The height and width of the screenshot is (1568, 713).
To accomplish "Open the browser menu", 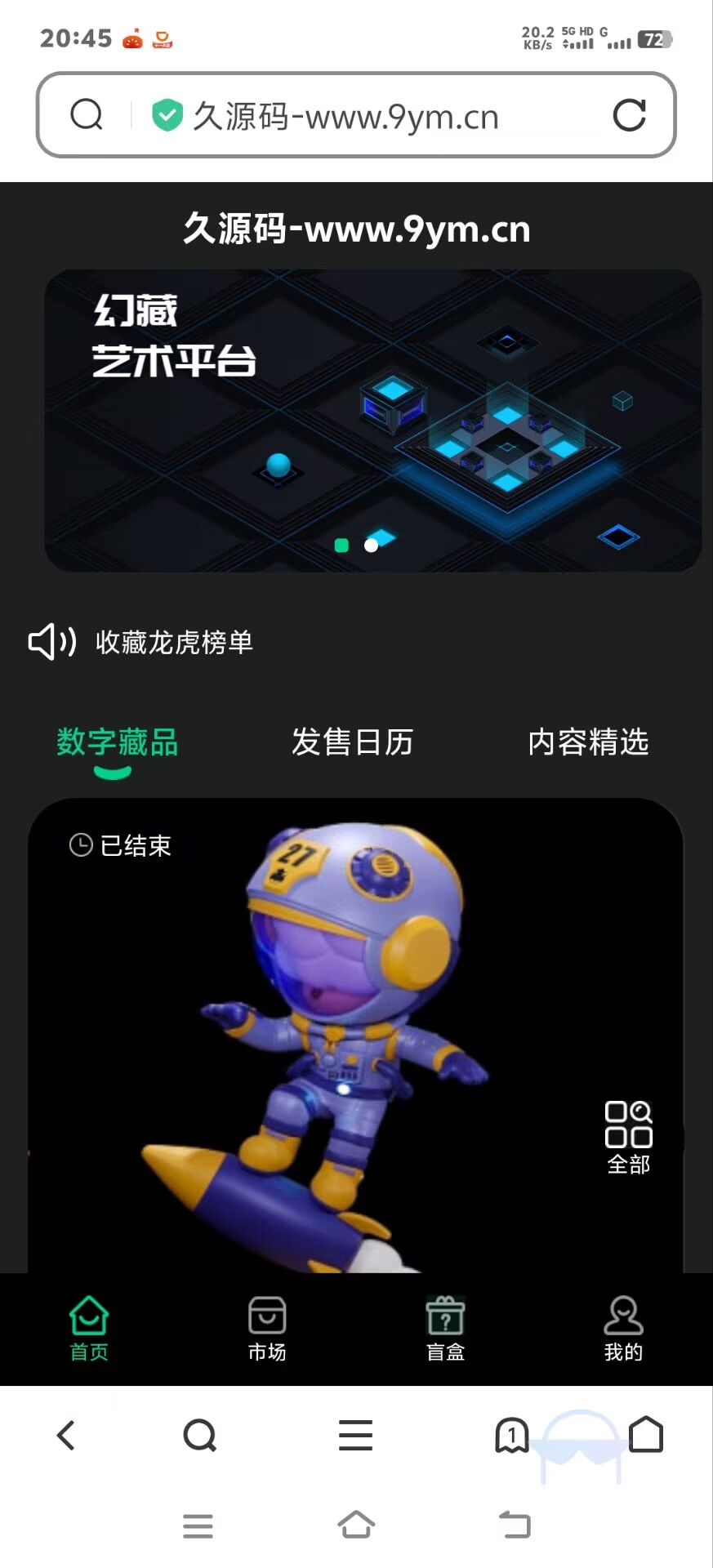I will tap(356, 1435).
